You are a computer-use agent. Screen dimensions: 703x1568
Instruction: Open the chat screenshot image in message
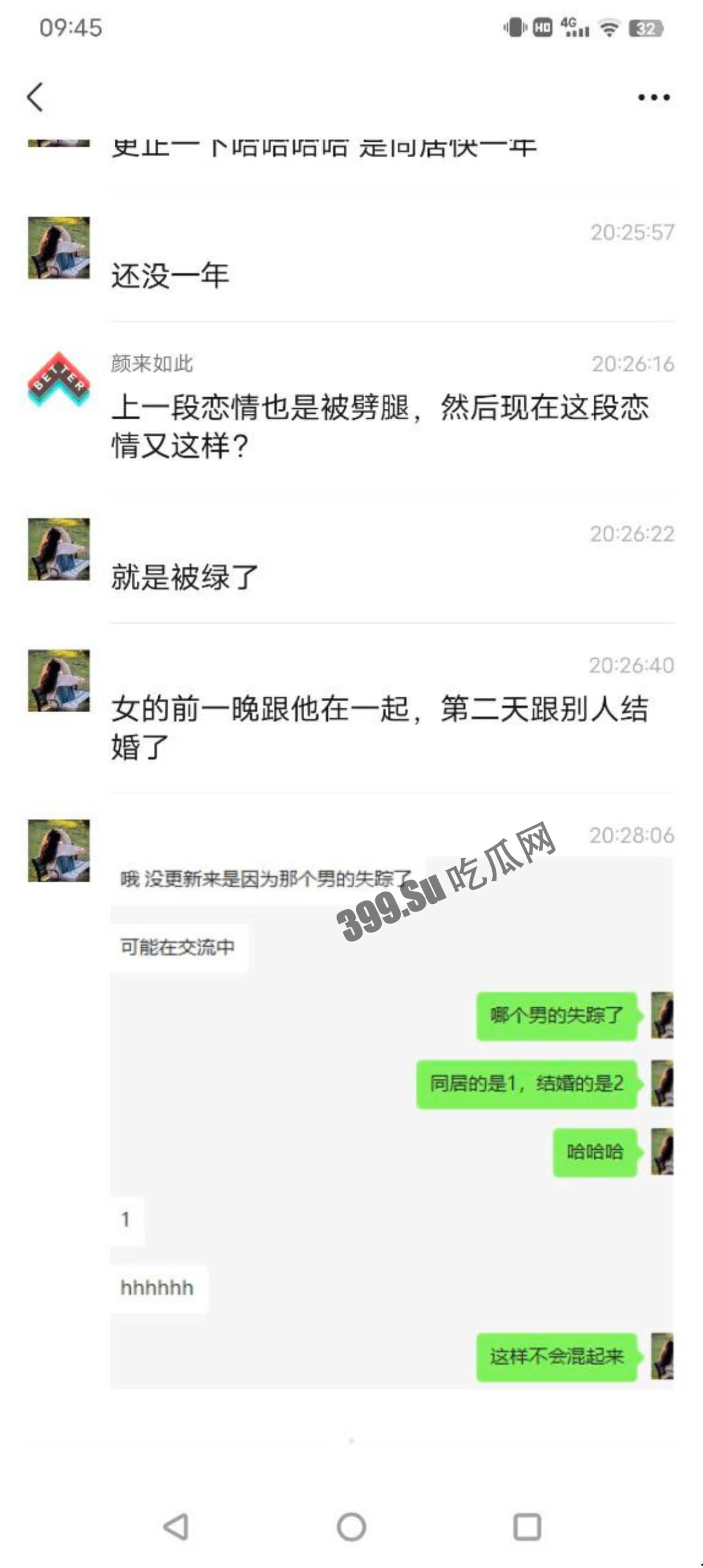pyautogui.click(x=392, y=1121)
